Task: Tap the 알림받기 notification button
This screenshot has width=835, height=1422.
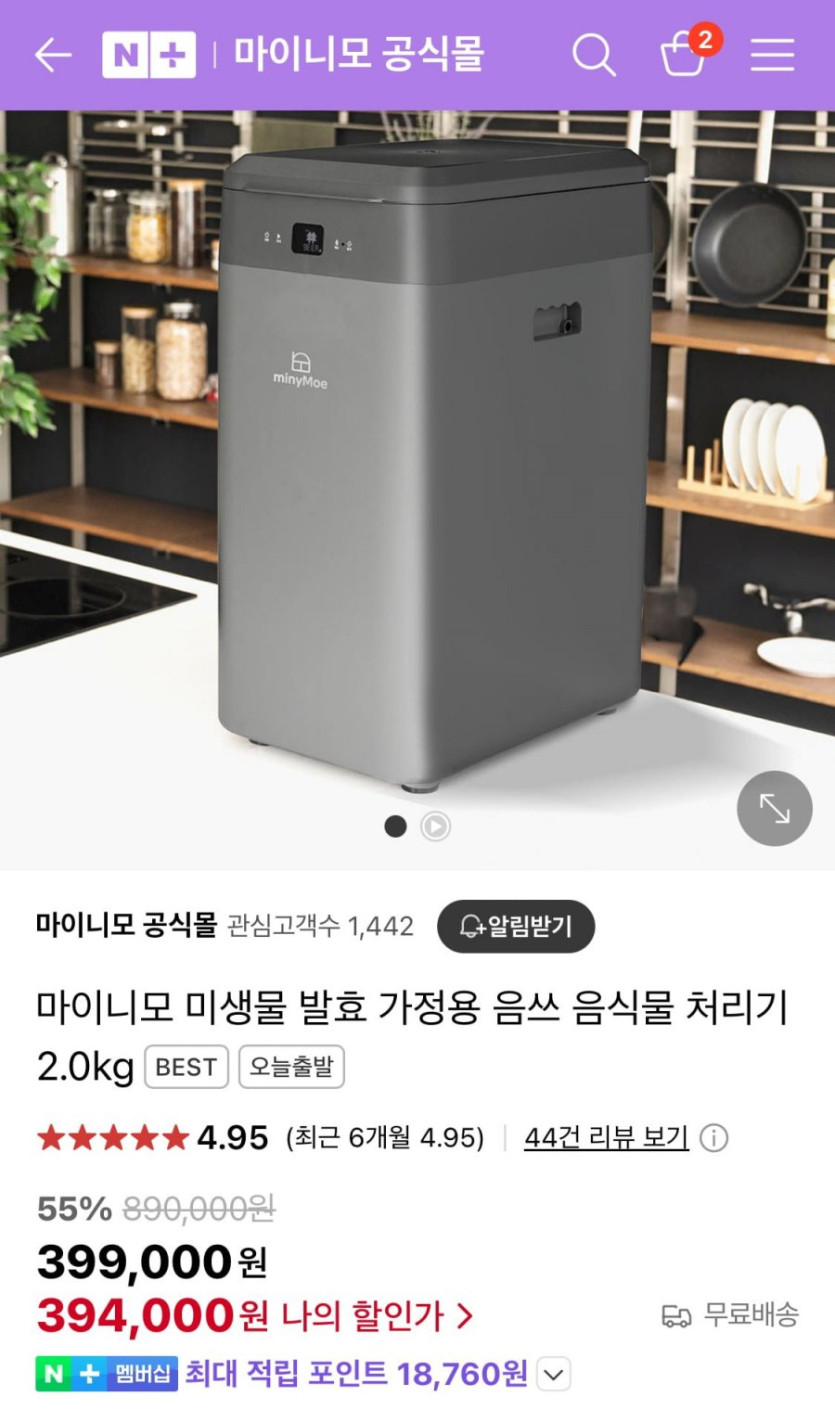Action: coord(516,926)
